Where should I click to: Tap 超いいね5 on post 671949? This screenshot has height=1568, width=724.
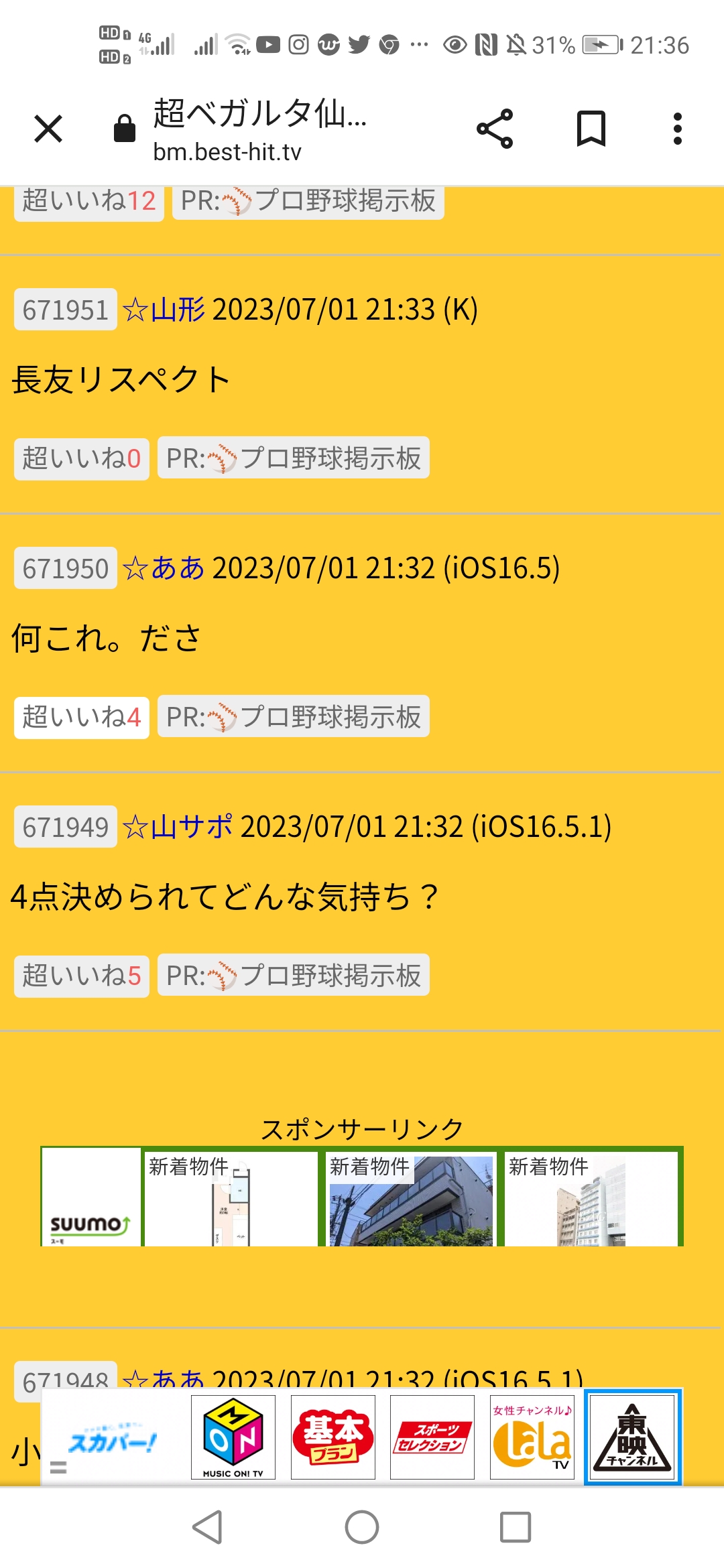click(82, 976)
